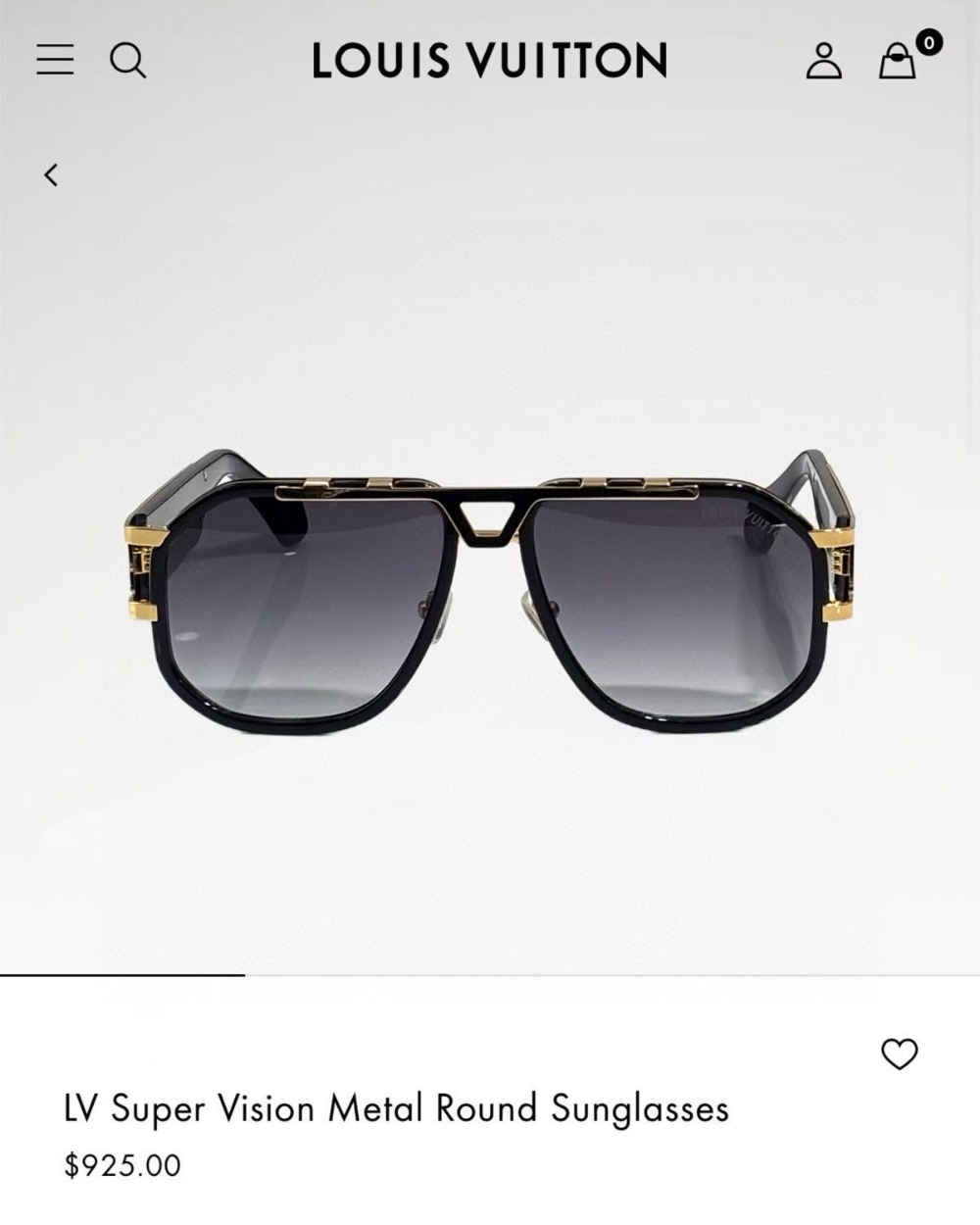Go back with the left arrow
Image resolution: width=980 pixels, height=1225 pixels.
[x=51, y=175]
